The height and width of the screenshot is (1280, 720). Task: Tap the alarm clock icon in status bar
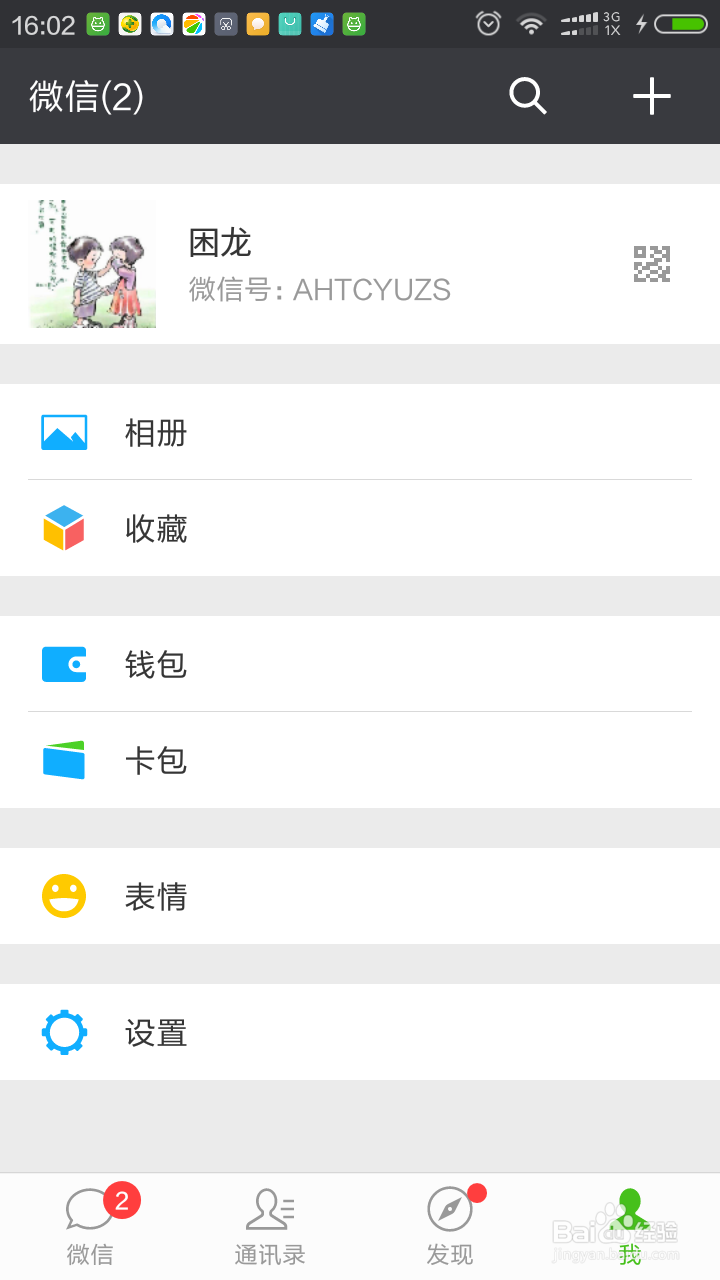(x=487, y=22)
